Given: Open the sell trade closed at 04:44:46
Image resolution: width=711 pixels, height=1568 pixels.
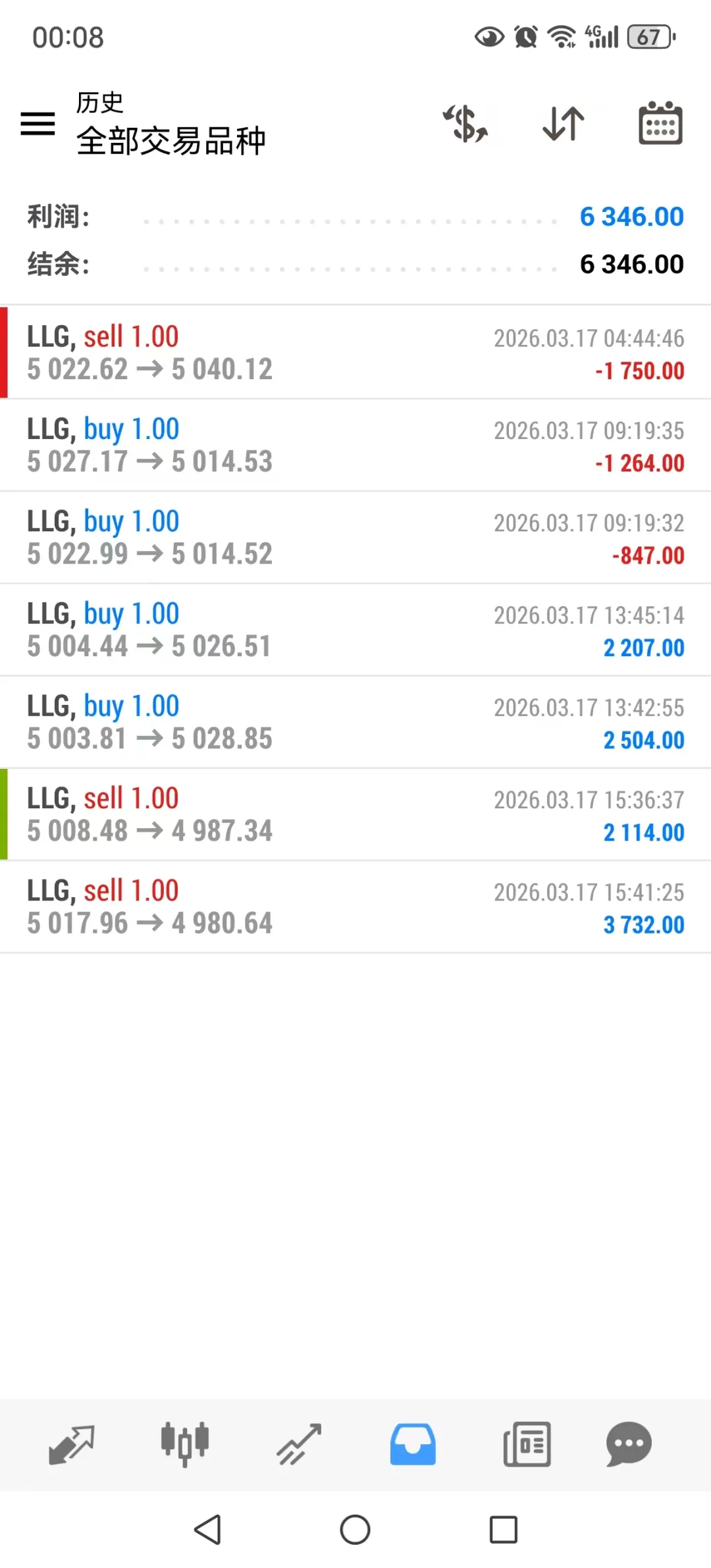Looking at the screenshot, I should point(355,353).
